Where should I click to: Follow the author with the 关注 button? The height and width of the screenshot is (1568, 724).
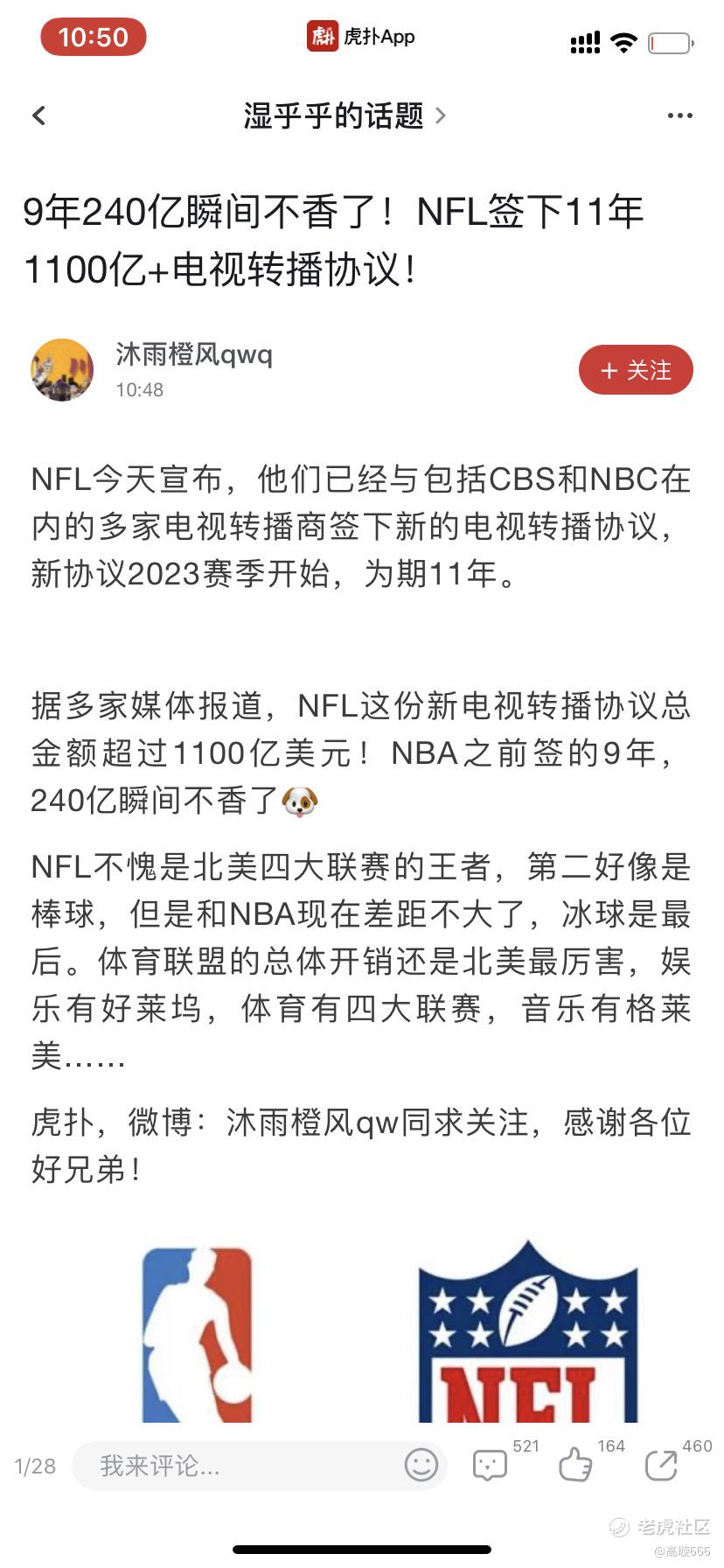(x=636, y=370)
